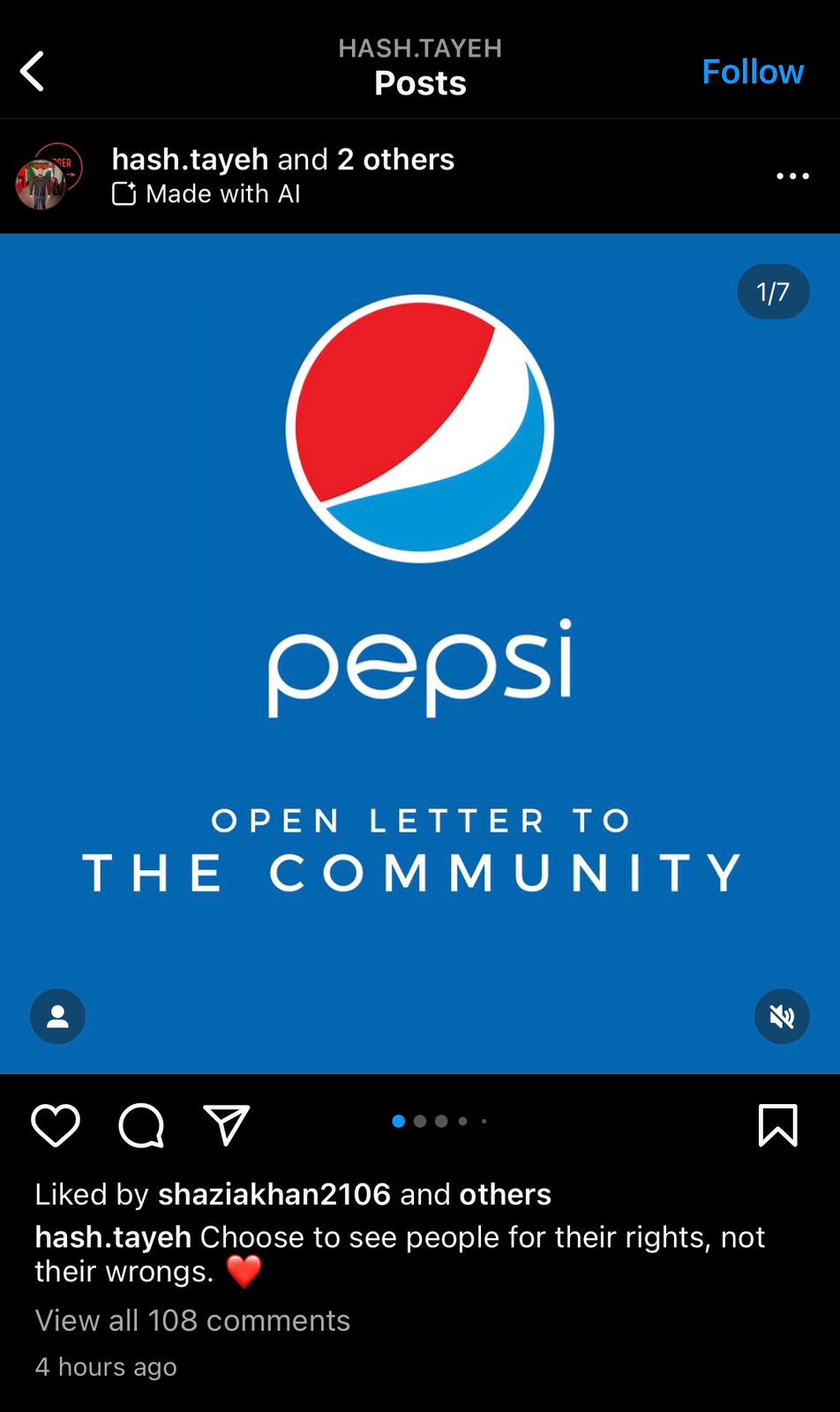Image resolution: width=840 pixels, height=1412 pixels.
Task: Open hash.tayeh username in the caption
Action: tap(113, 1237)
